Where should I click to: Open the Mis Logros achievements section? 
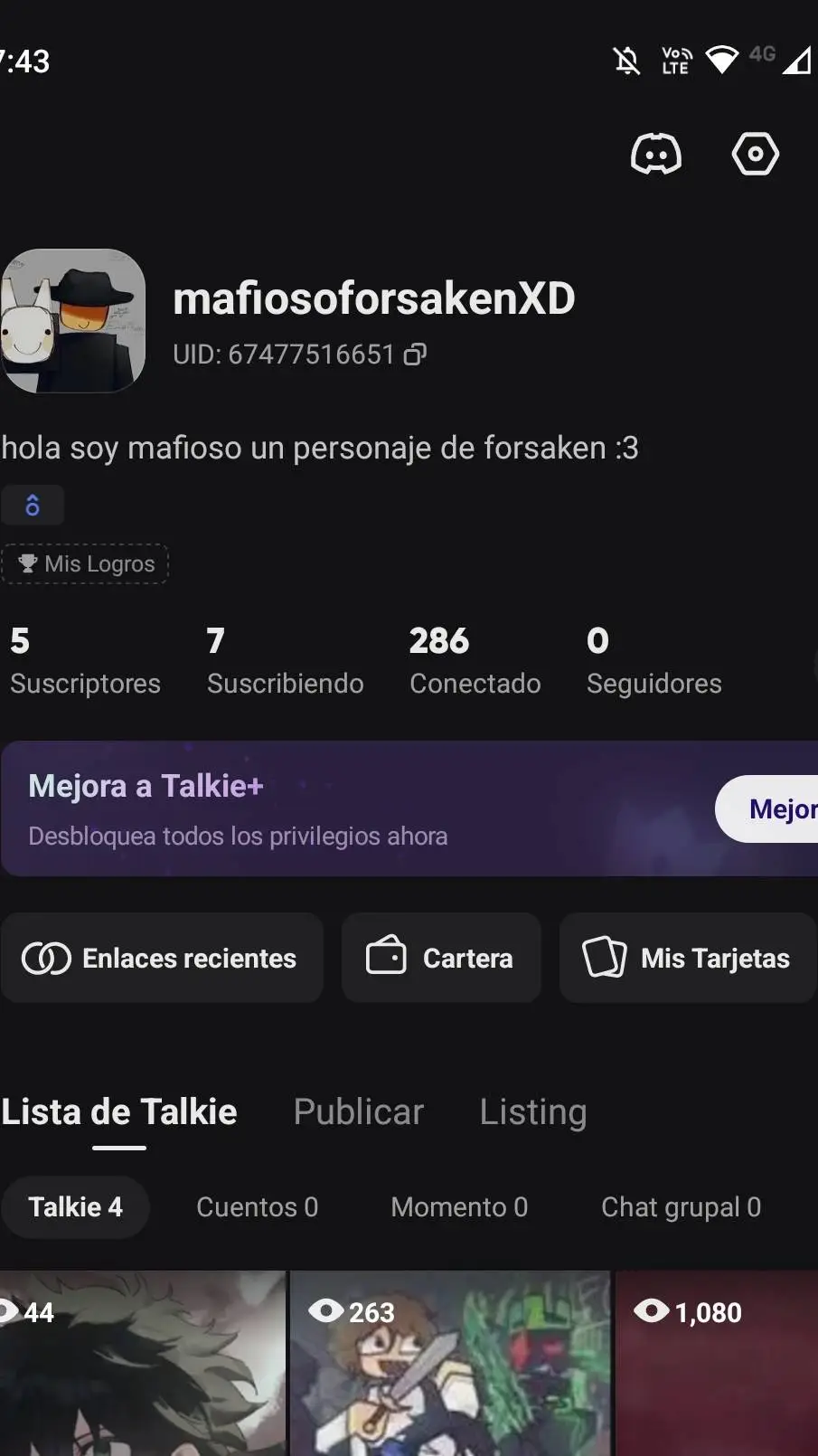[85, 563]
